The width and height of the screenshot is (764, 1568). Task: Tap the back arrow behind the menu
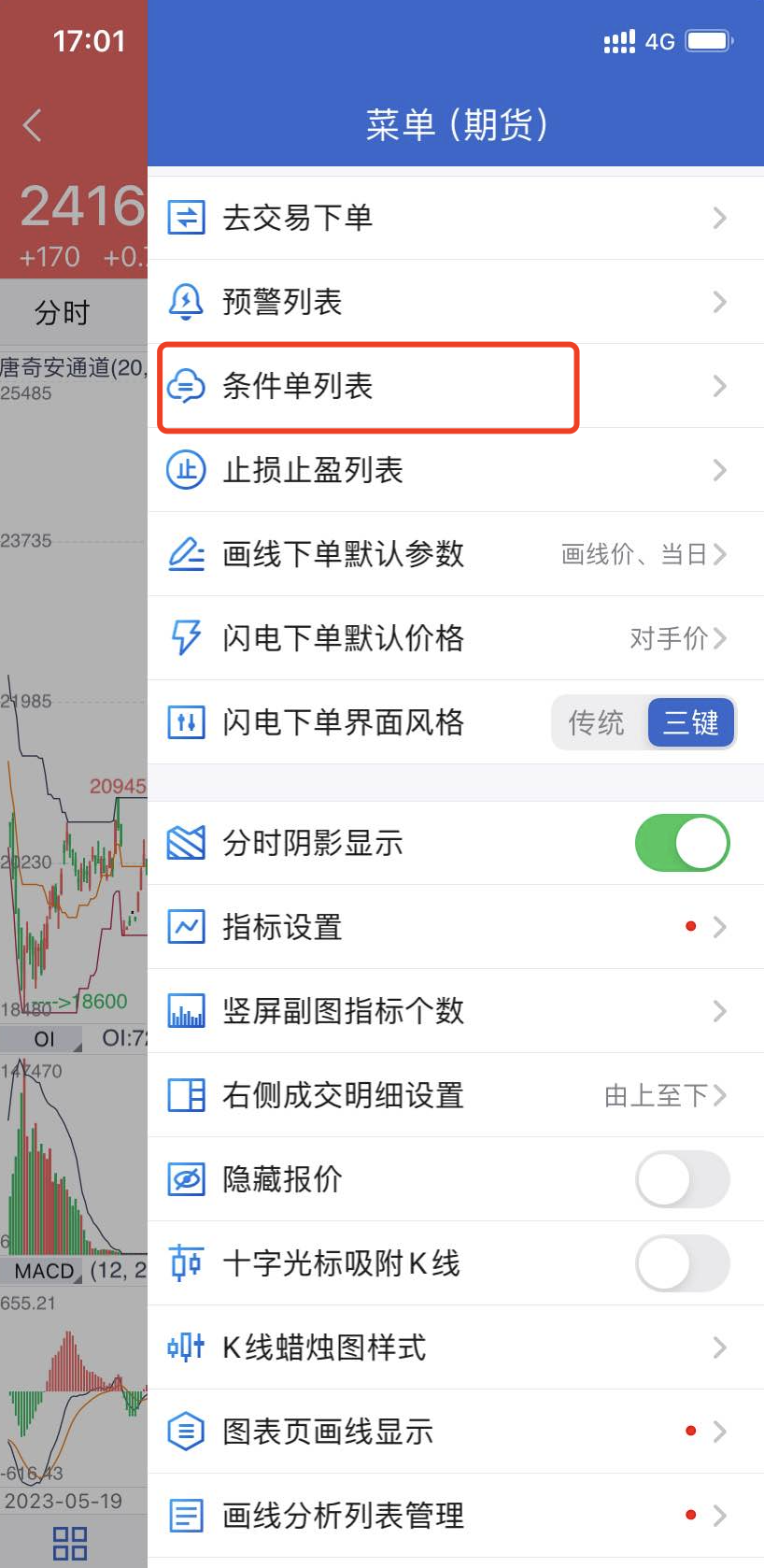(33, 124)
